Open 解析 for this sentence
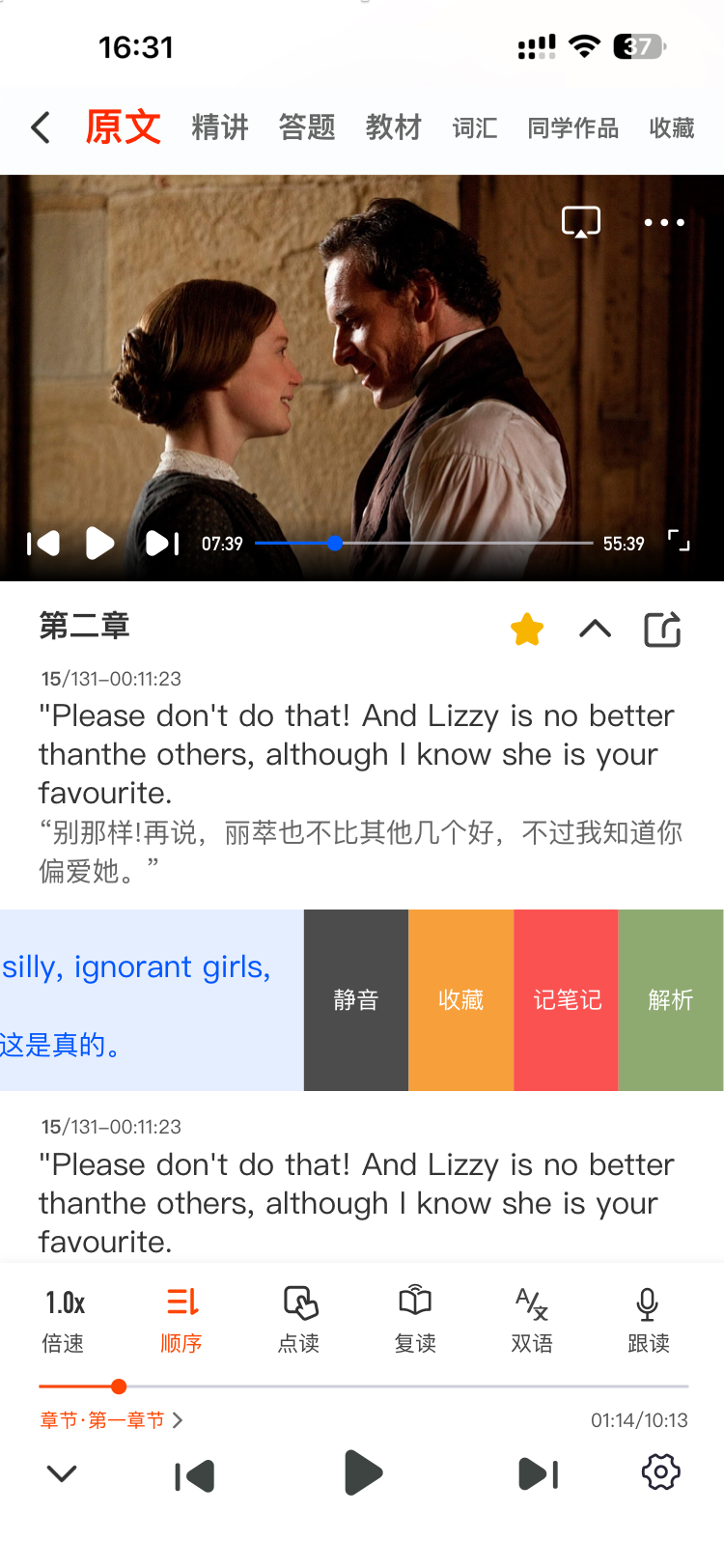 click(x=671, y=1000)
